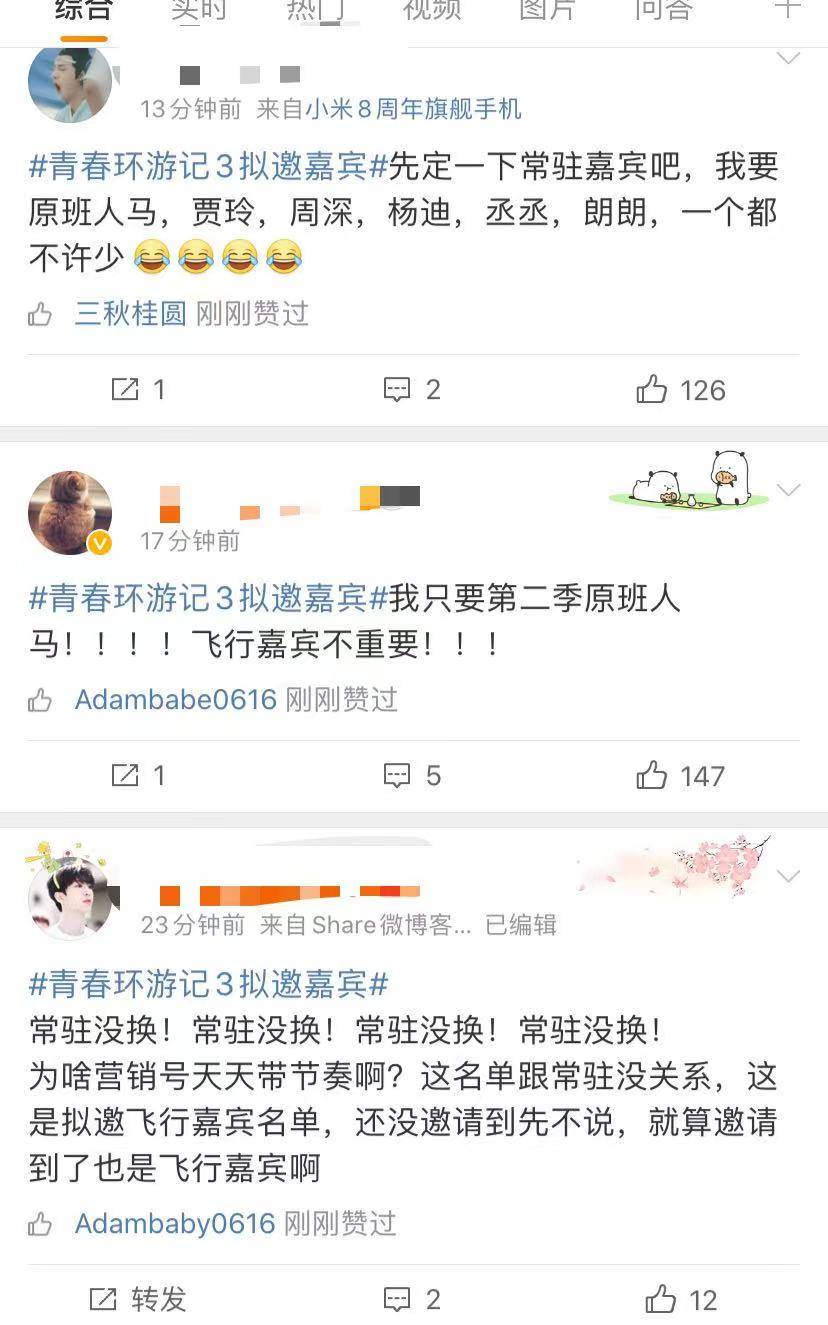The image size is (828, 1325).
Task: Expand options chevron on the 23分钟前 post
Action: (x=789, y=876)
